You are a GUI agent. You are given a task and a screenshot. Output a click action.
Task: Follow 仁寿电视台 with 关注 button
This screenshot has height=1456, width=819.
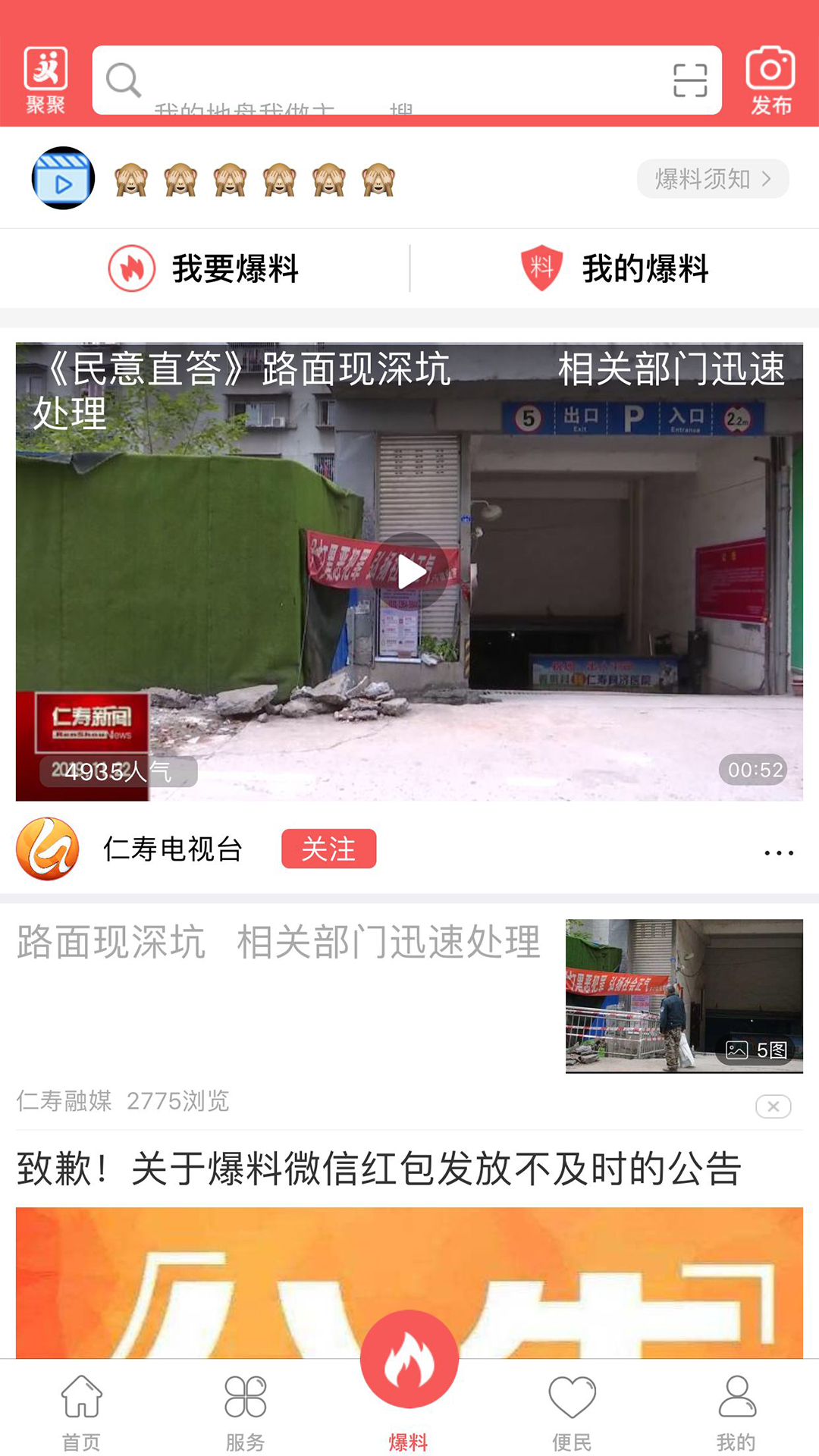(328, 849)
